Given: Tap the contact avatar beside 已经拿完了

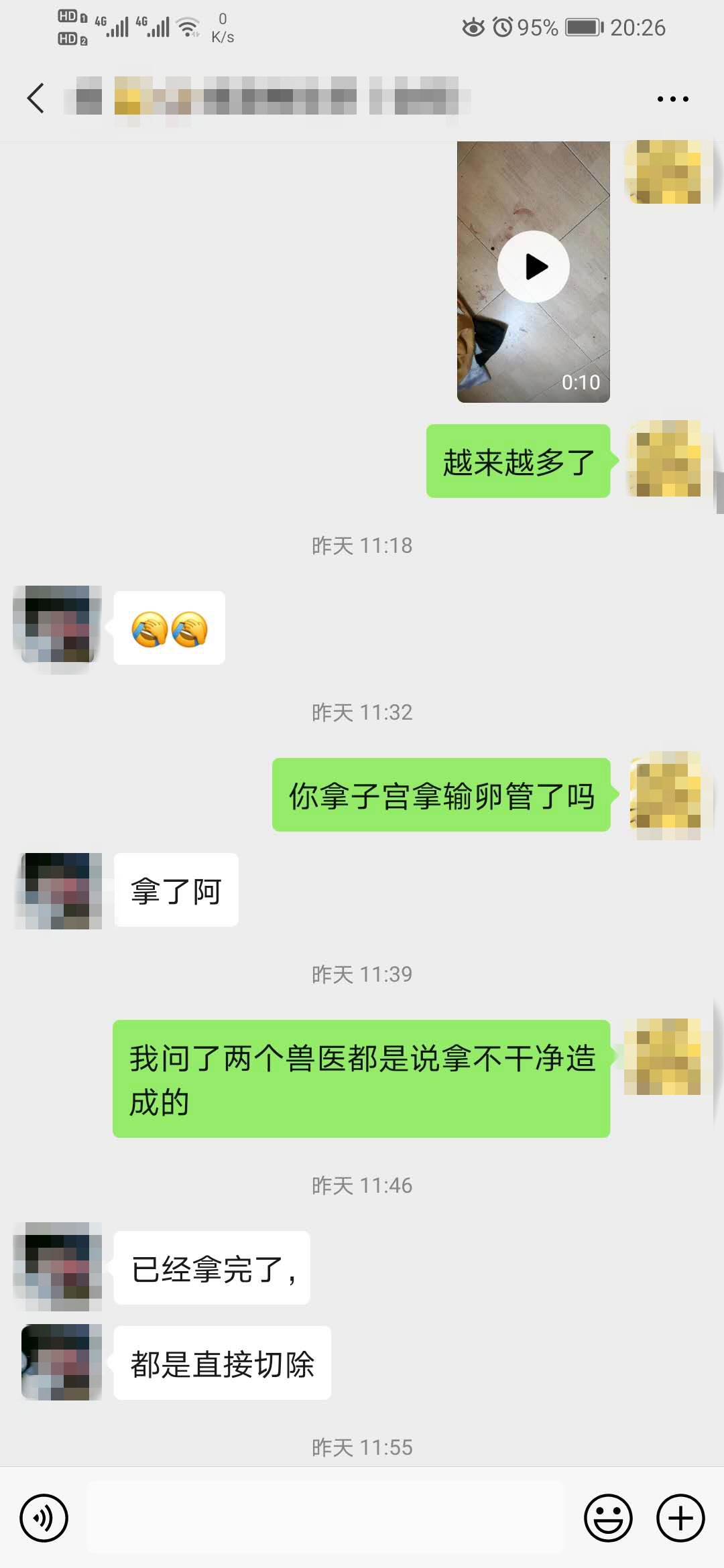Looking at the screenshot, I should pos(57,1266).
